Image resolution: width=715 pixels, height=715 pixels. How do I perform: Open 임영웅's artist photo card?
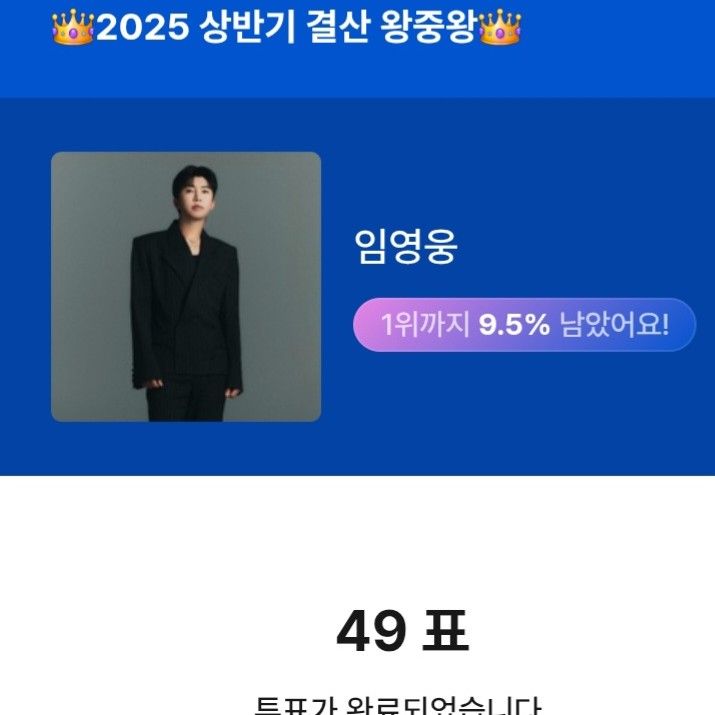point(186,287)
